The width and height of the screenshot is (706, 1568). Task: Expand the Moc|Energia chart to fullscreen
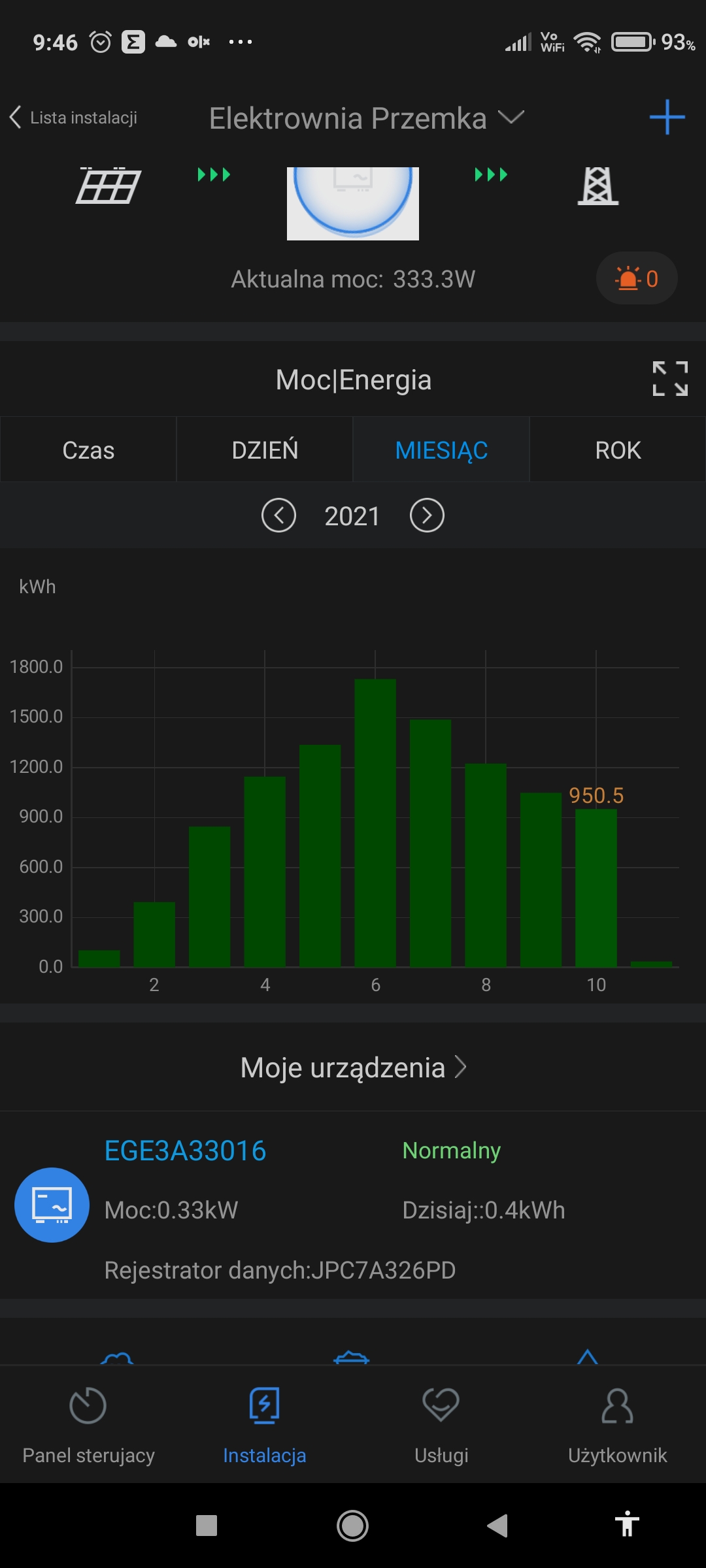click(670, 379)
